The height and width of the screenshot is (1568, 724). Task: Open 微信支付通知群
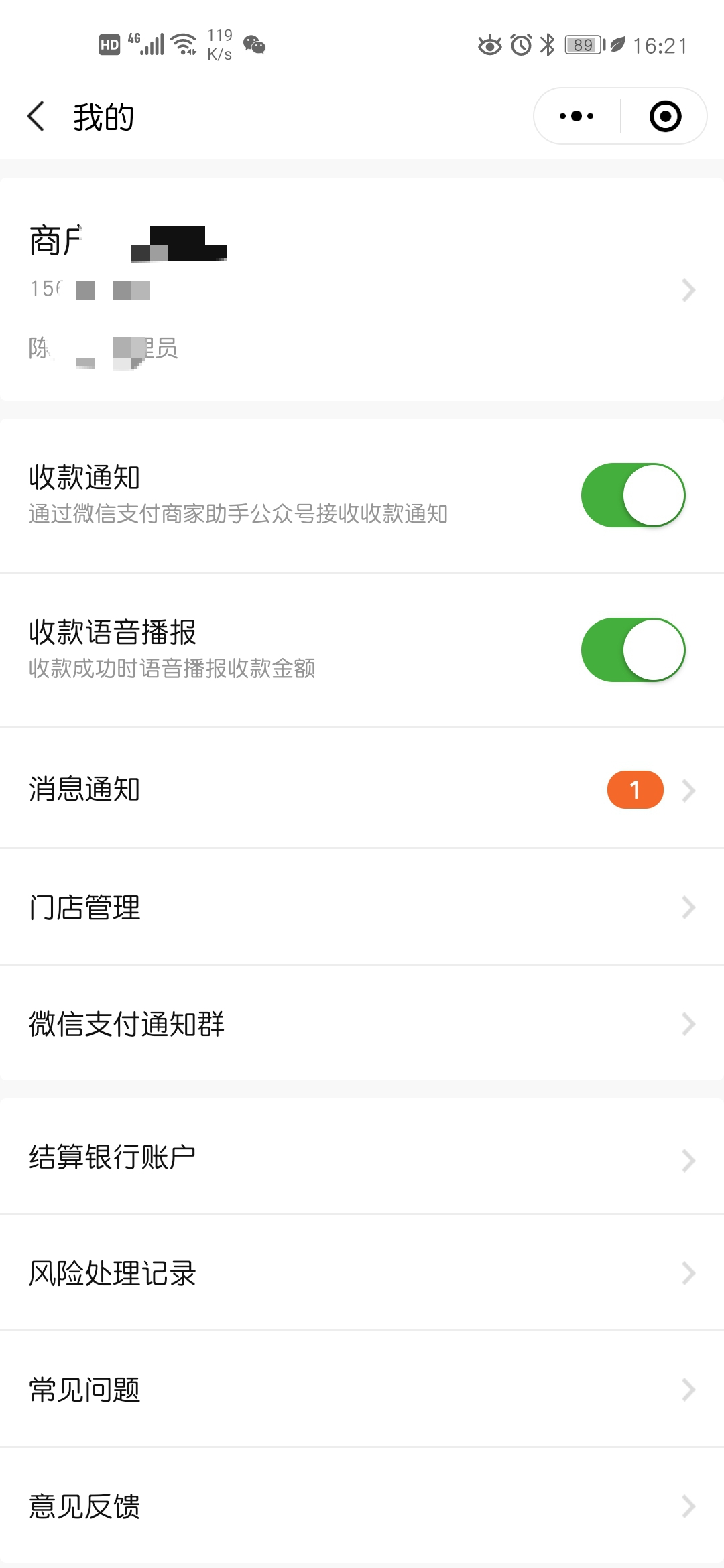[x=362, y=1023]
